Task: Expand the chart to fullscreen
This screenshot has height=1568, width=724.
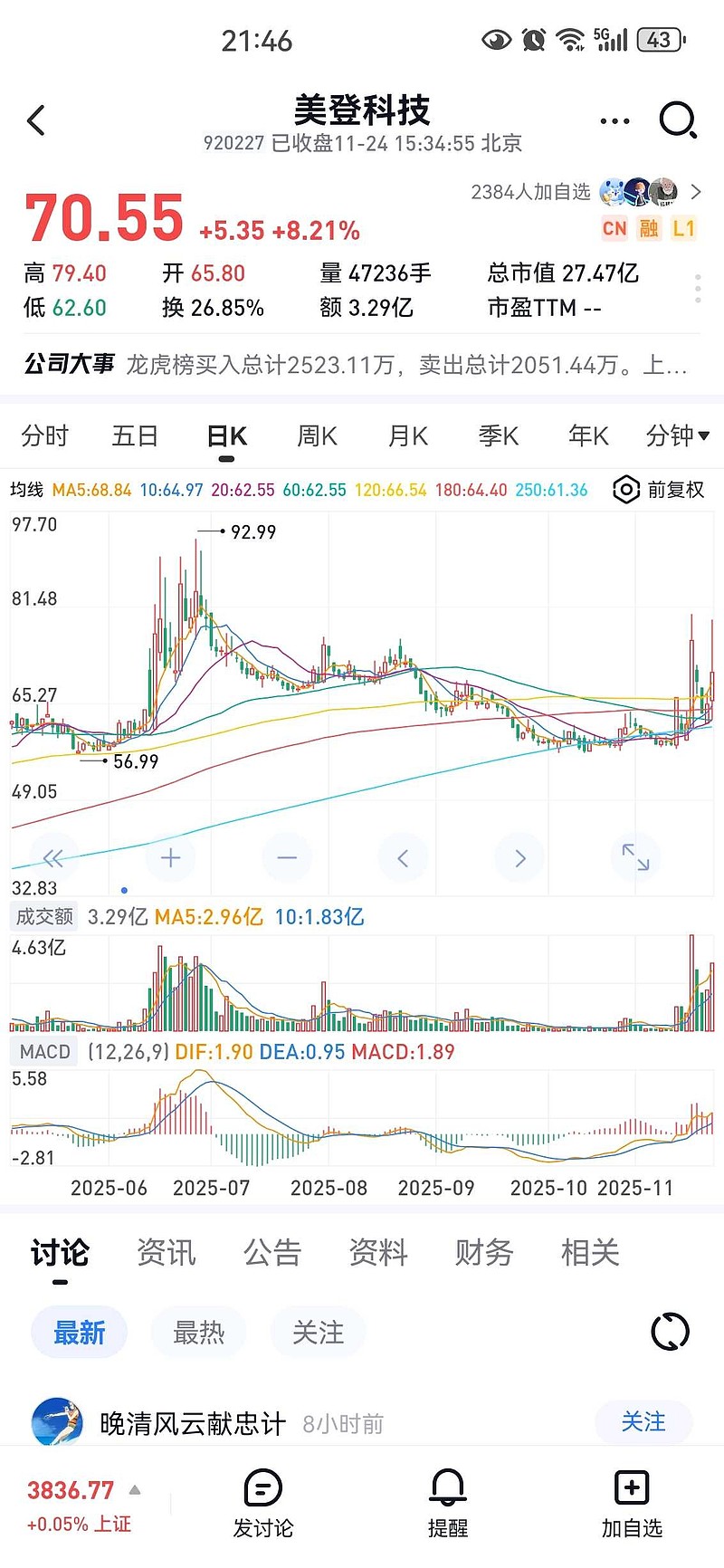Action: pyautogui.click(x=635, y=856)
